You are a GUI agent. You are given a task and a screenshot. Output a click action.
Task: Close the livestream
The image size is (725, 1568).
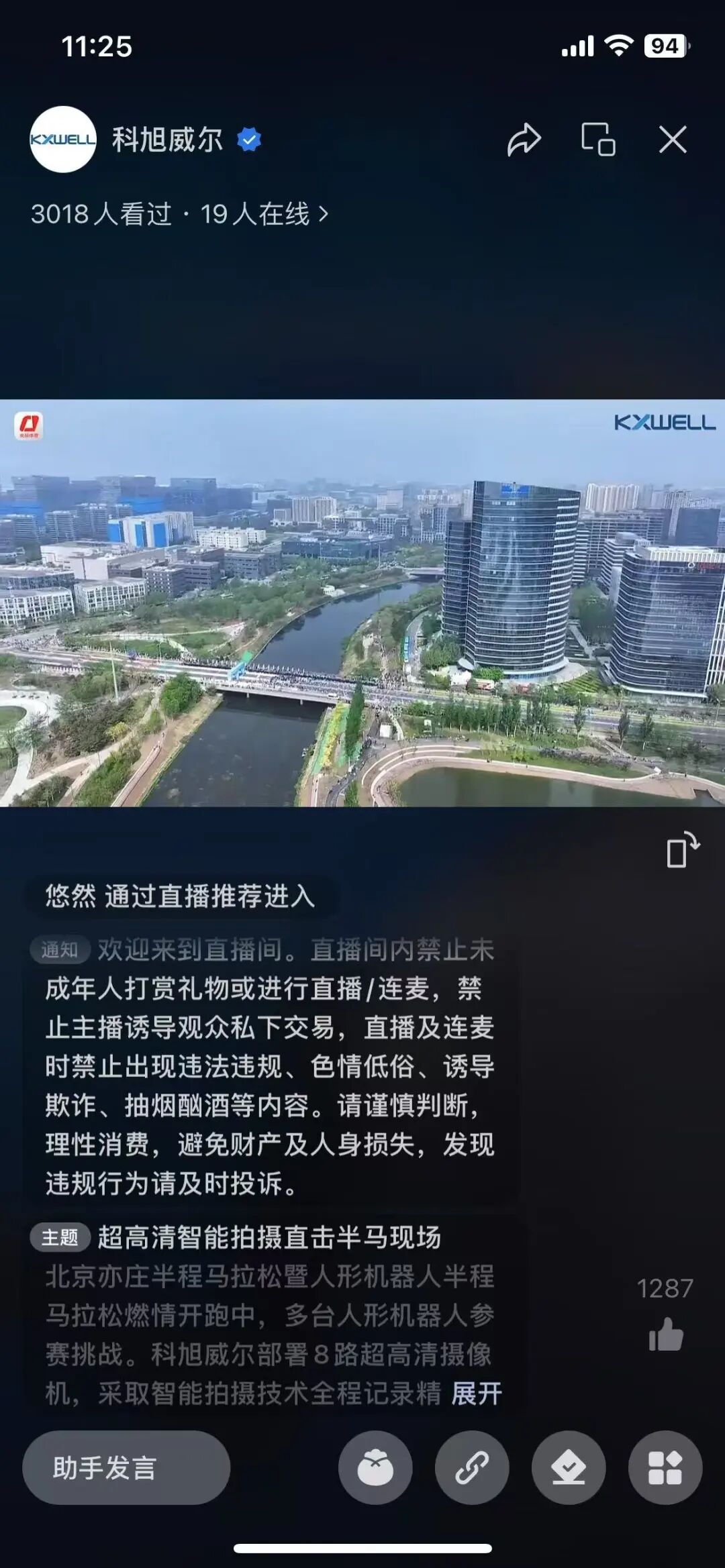coord(673,140)
